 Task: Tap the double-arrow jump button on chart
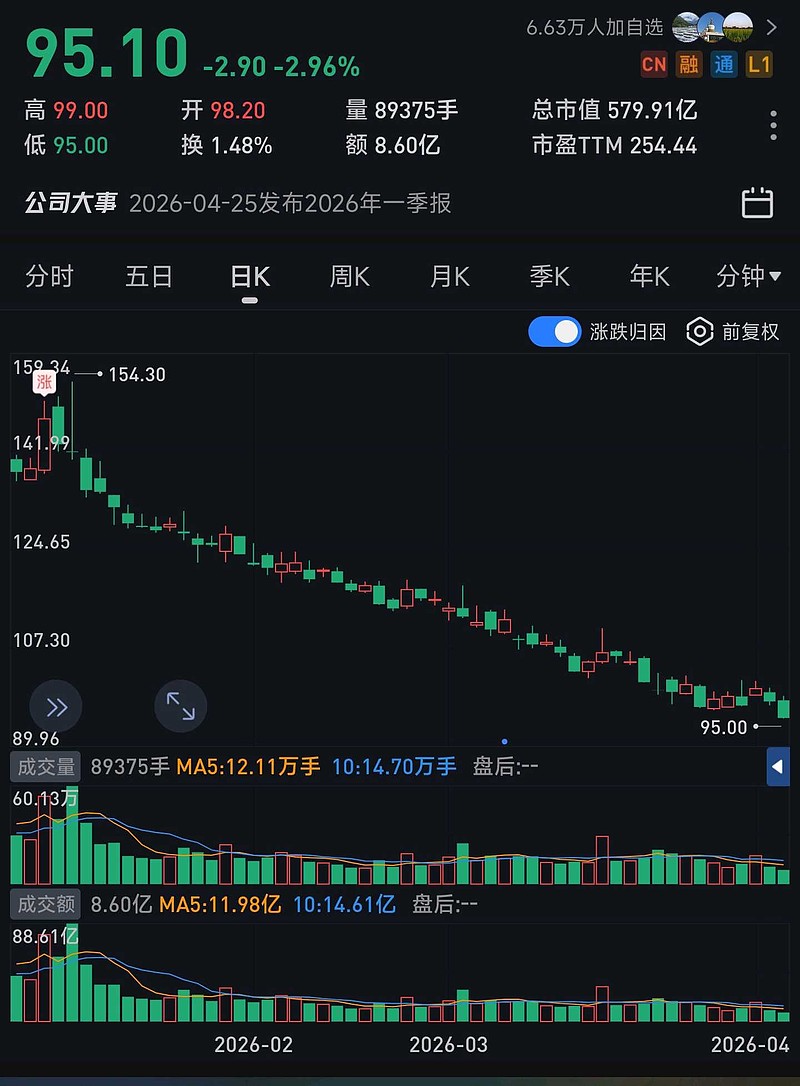tap(56, 707)
